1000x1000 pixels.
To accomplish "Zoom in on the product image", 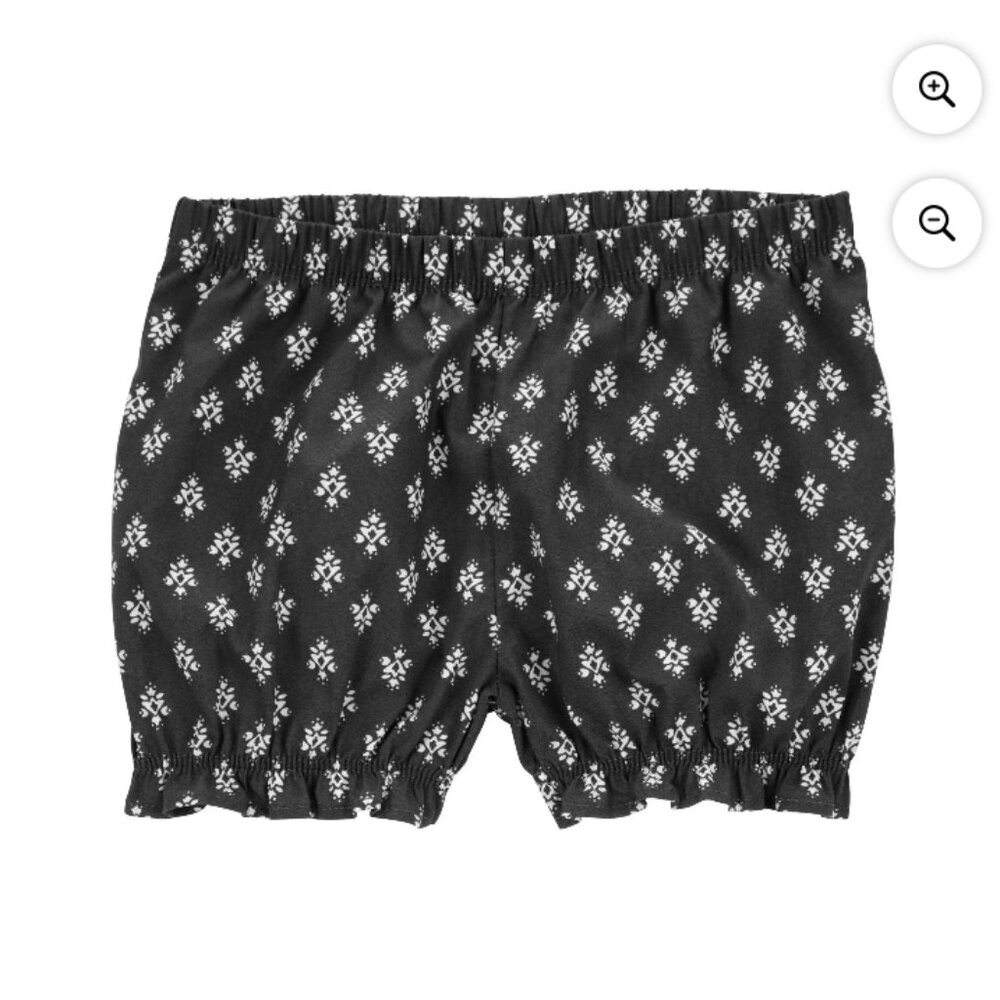I will 937,91.
